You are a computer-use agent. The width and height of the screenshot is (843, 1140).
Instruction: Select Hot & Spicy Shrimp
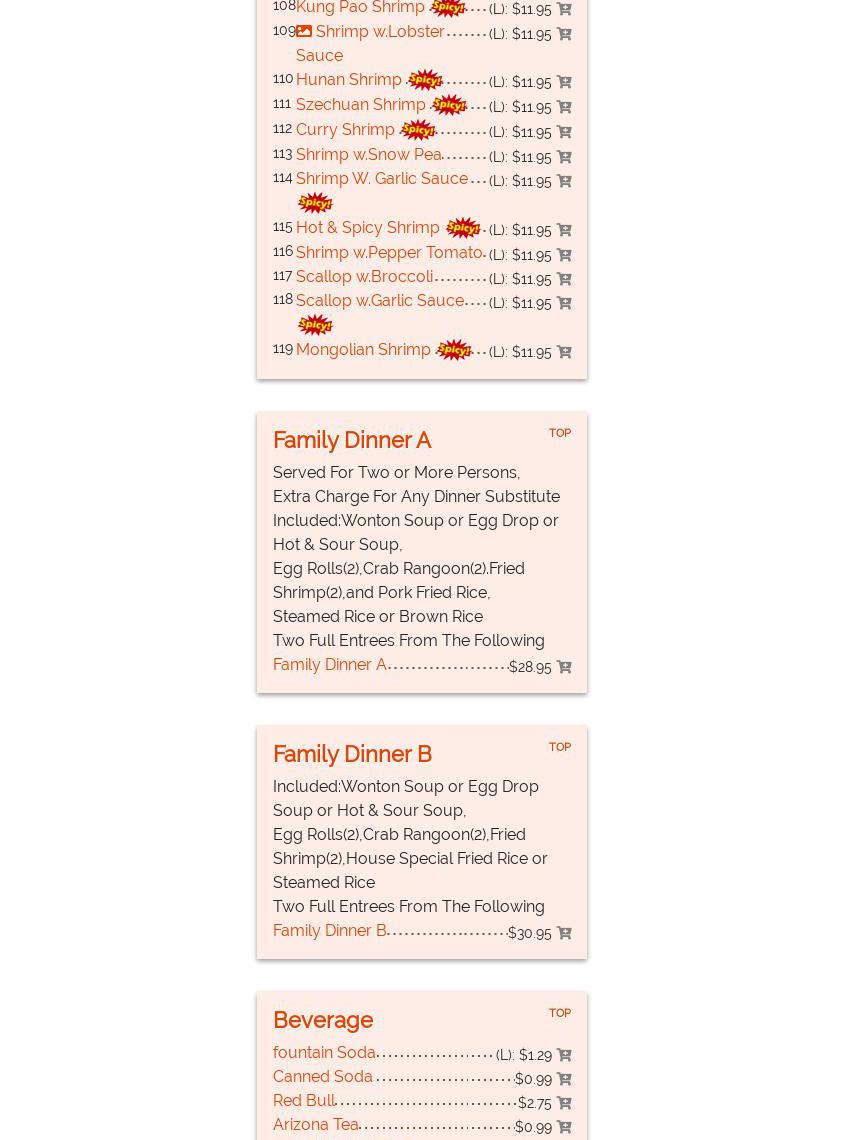pos(367,228)
